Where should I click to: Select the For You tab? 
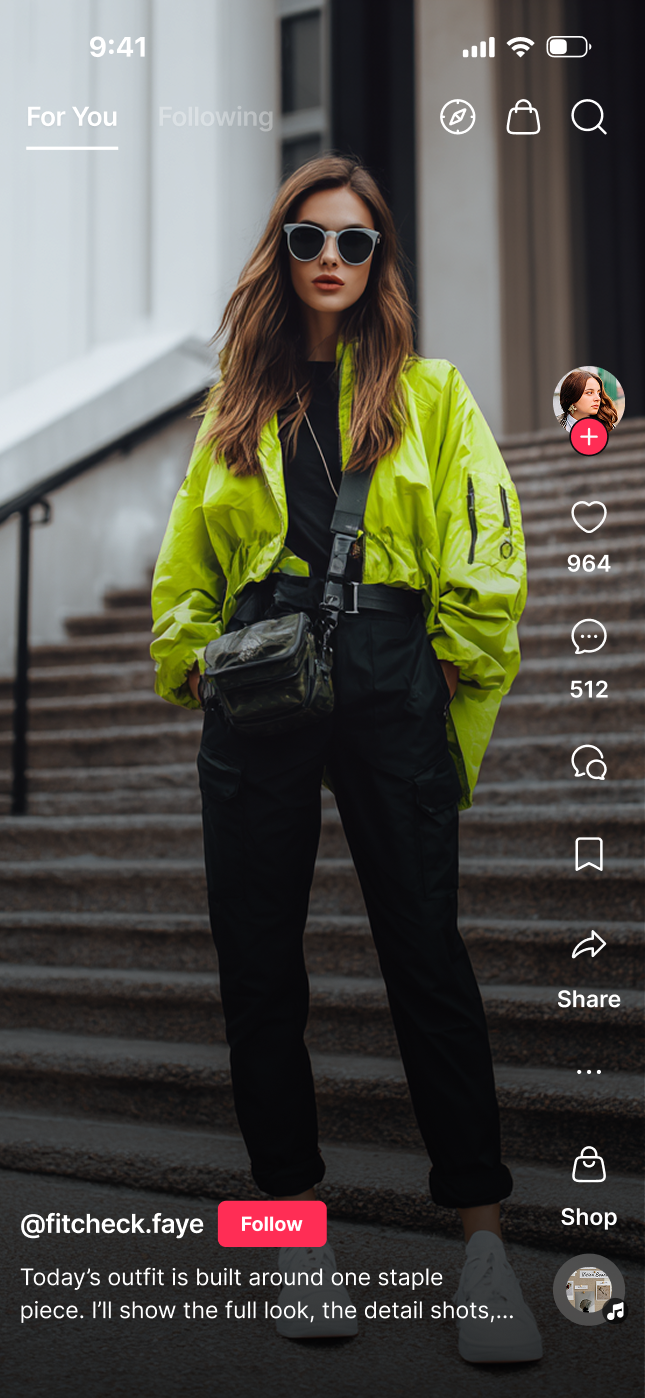tap(72, 117)
